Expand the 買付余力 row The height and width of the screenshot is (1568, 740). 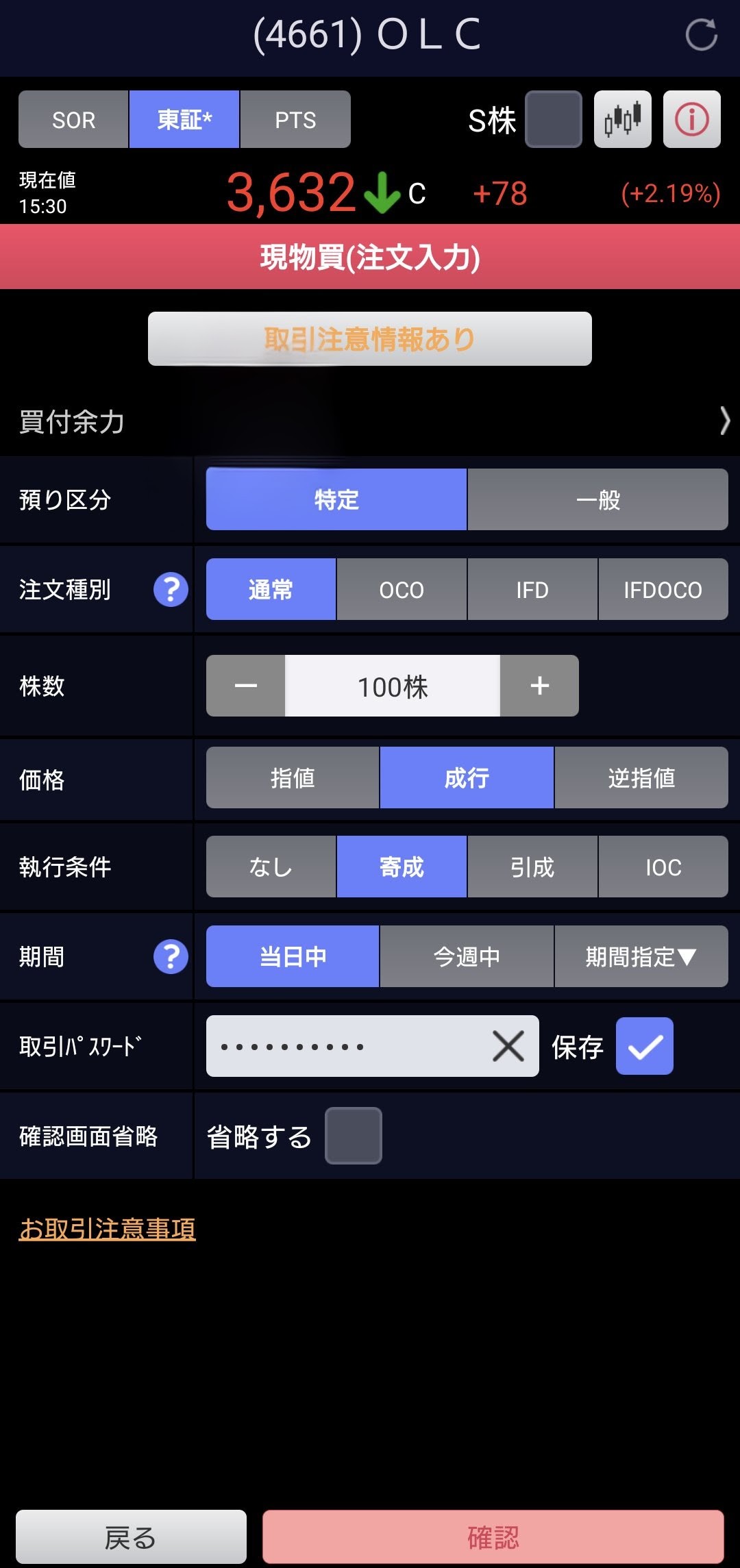(x=724, y=421)
